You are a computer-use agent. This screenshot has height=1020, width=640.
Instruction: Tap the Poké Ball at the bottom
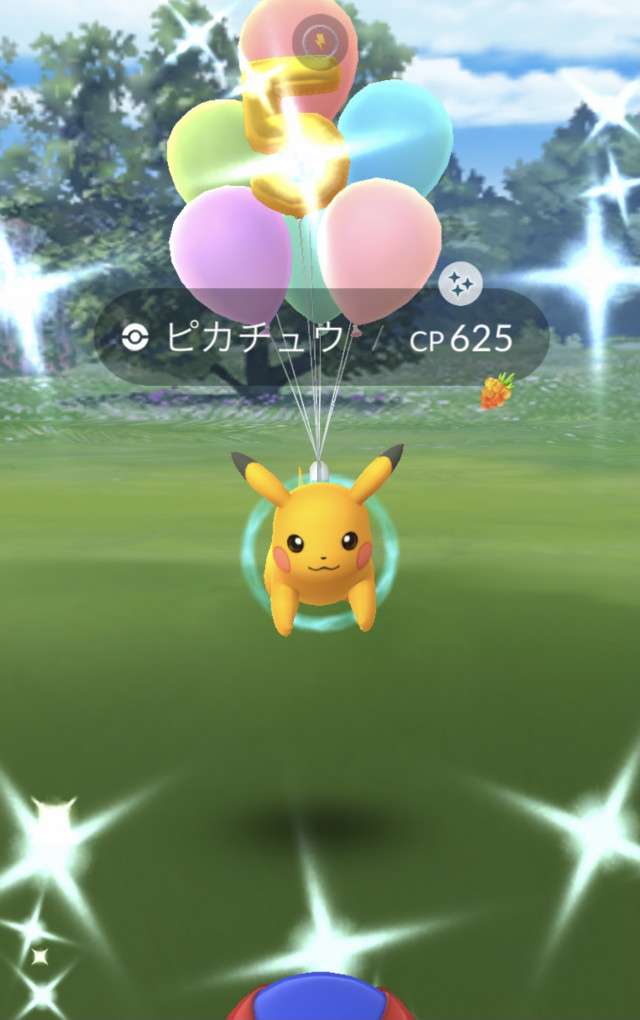[x=319, y=1000]
